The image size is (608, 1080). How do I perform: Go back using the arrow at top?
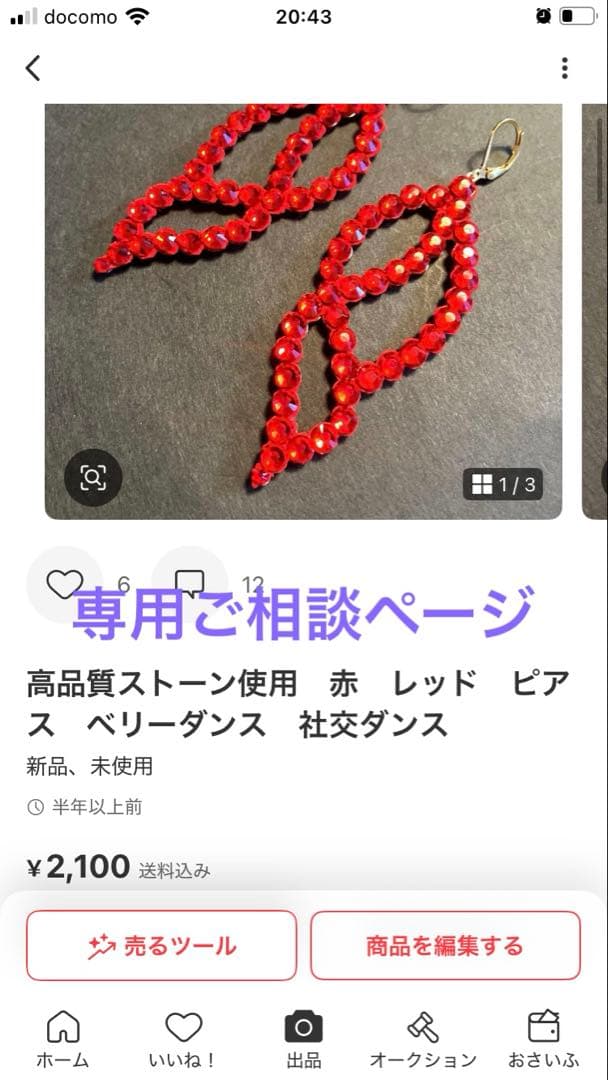tap(33, 68)
